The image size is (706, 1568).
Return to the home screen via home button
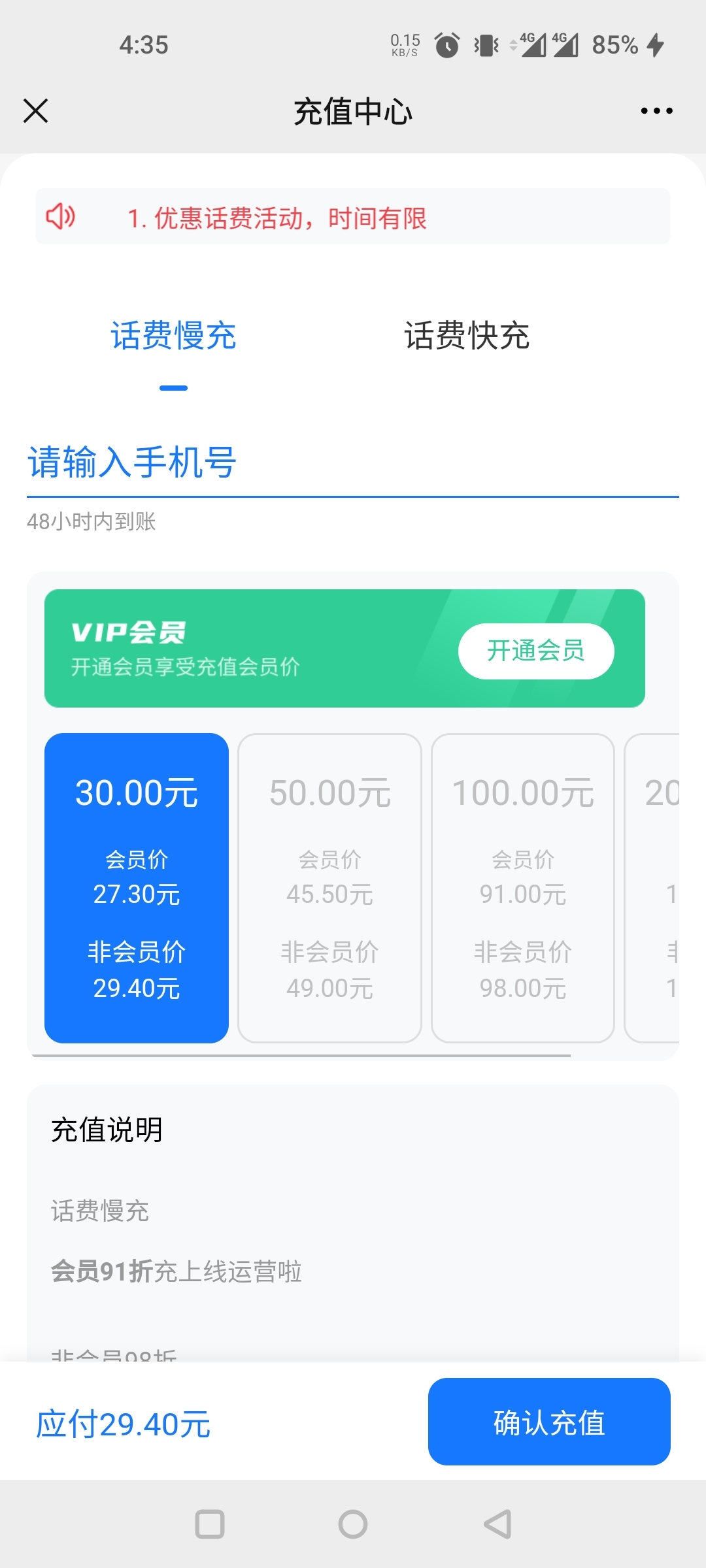353,1524
